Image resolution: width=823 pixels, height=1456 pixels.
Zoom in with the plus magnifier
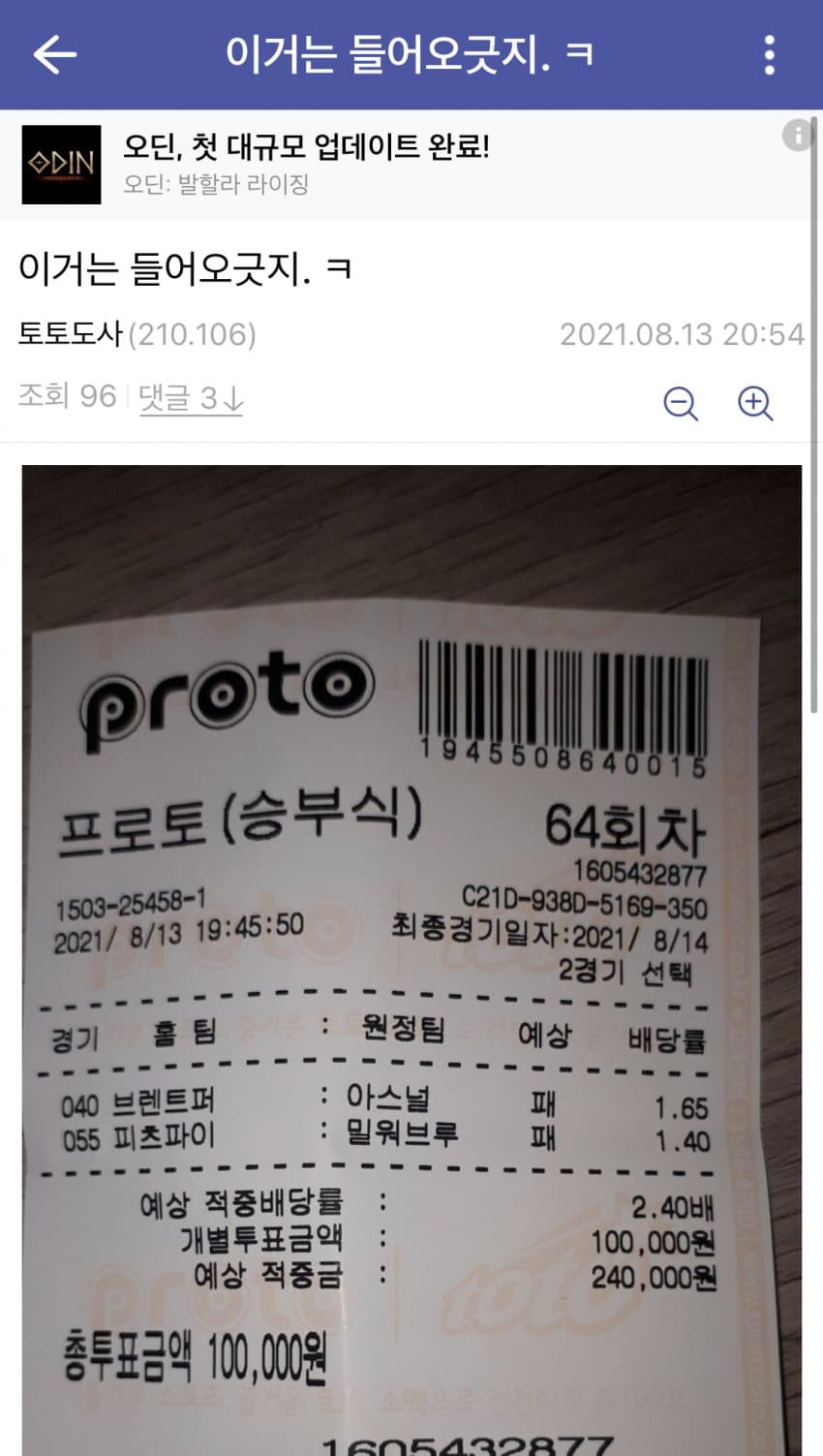coord(755,403)
